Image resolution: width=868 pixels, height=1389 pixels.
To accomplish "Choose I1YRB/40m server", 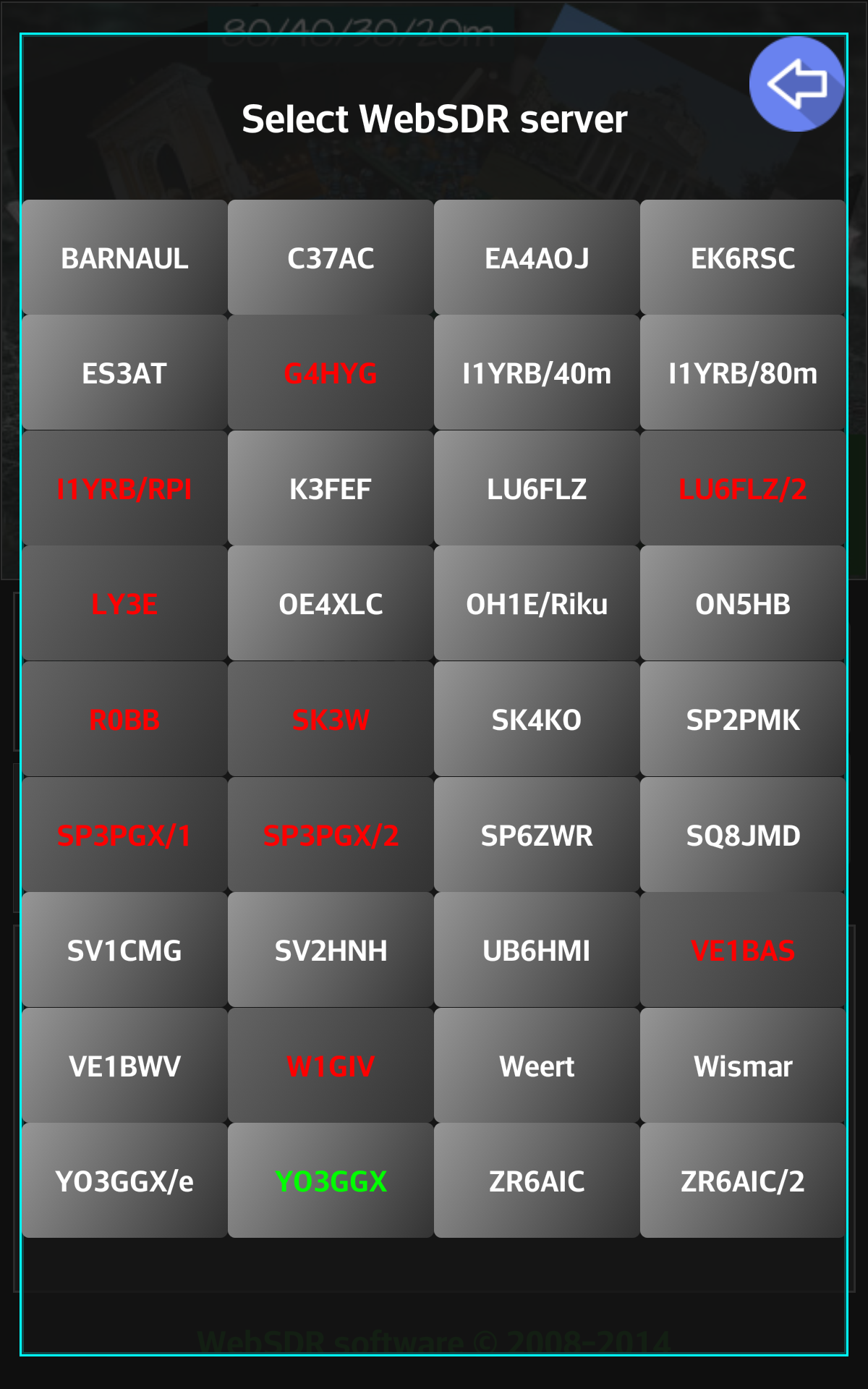I will point(537,373).
